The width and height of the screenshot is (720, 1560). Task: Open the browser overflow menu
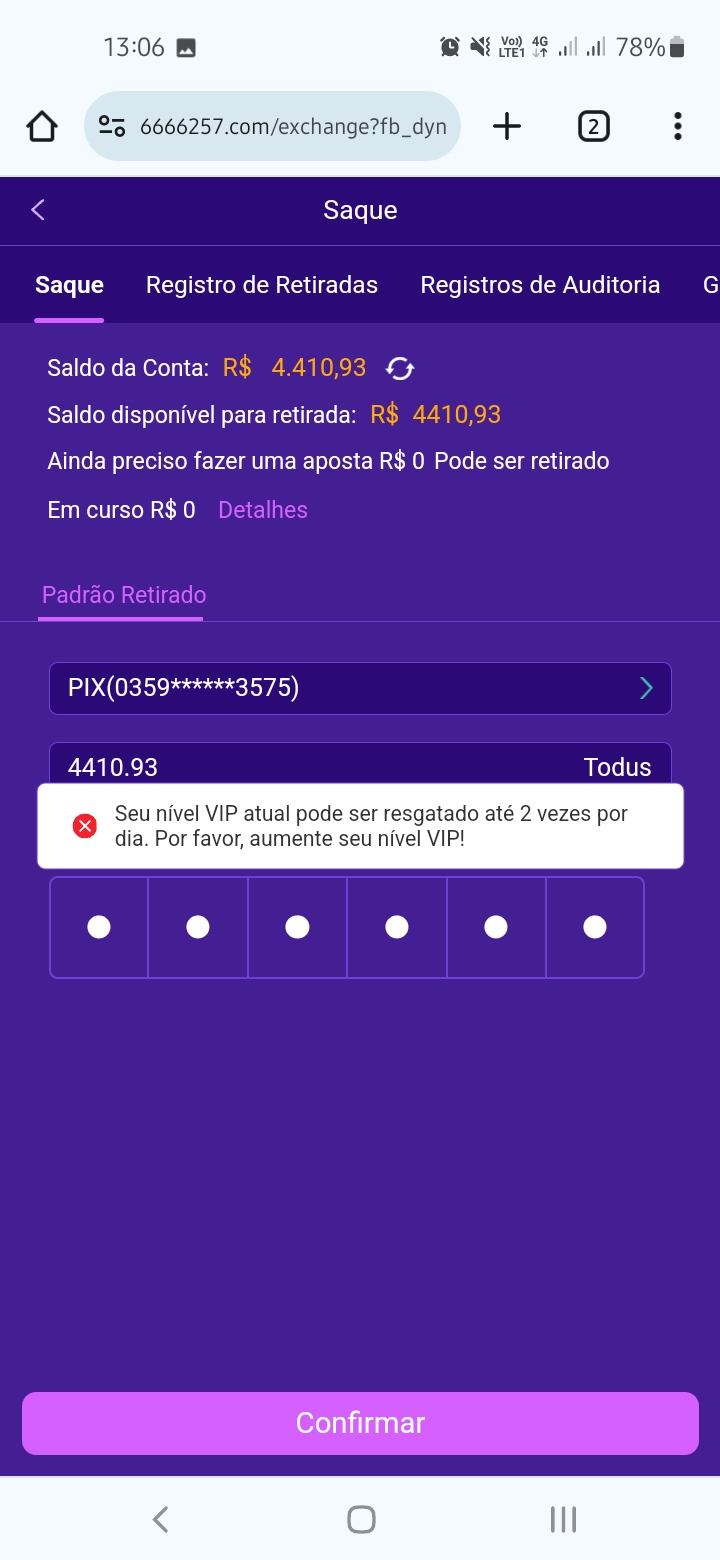pyautogui.click(x=677, y=127)
